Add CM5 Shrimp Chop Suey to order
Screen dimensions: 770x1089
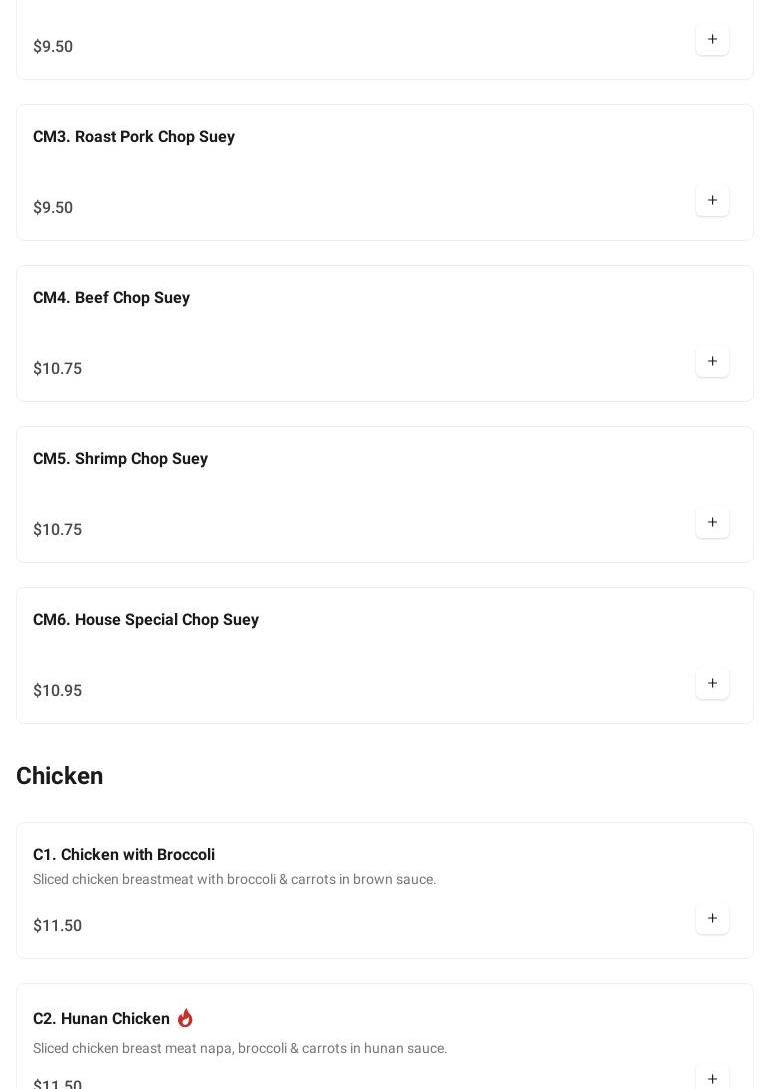(712, 523)
